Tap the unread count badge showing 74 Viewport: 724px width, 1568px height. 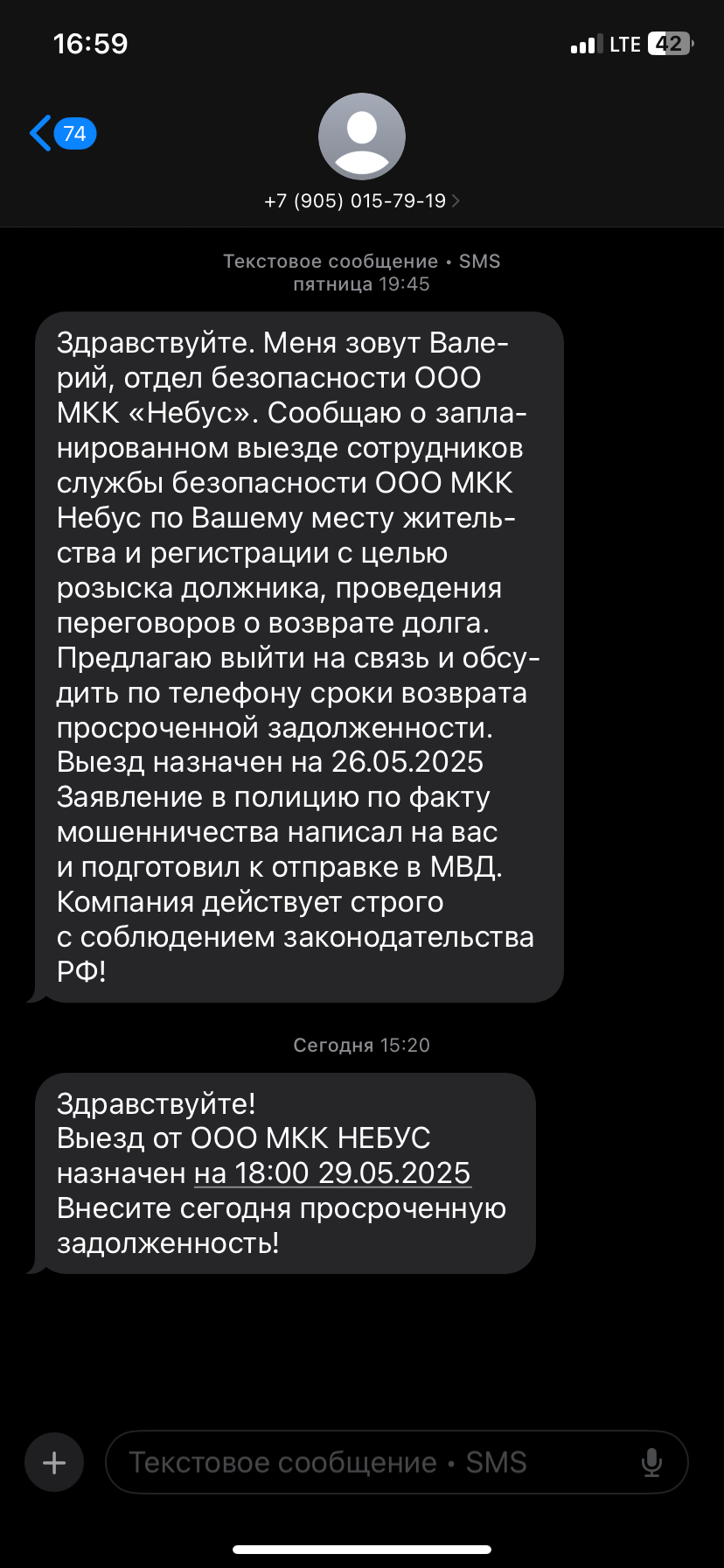[x=75, y=133]
